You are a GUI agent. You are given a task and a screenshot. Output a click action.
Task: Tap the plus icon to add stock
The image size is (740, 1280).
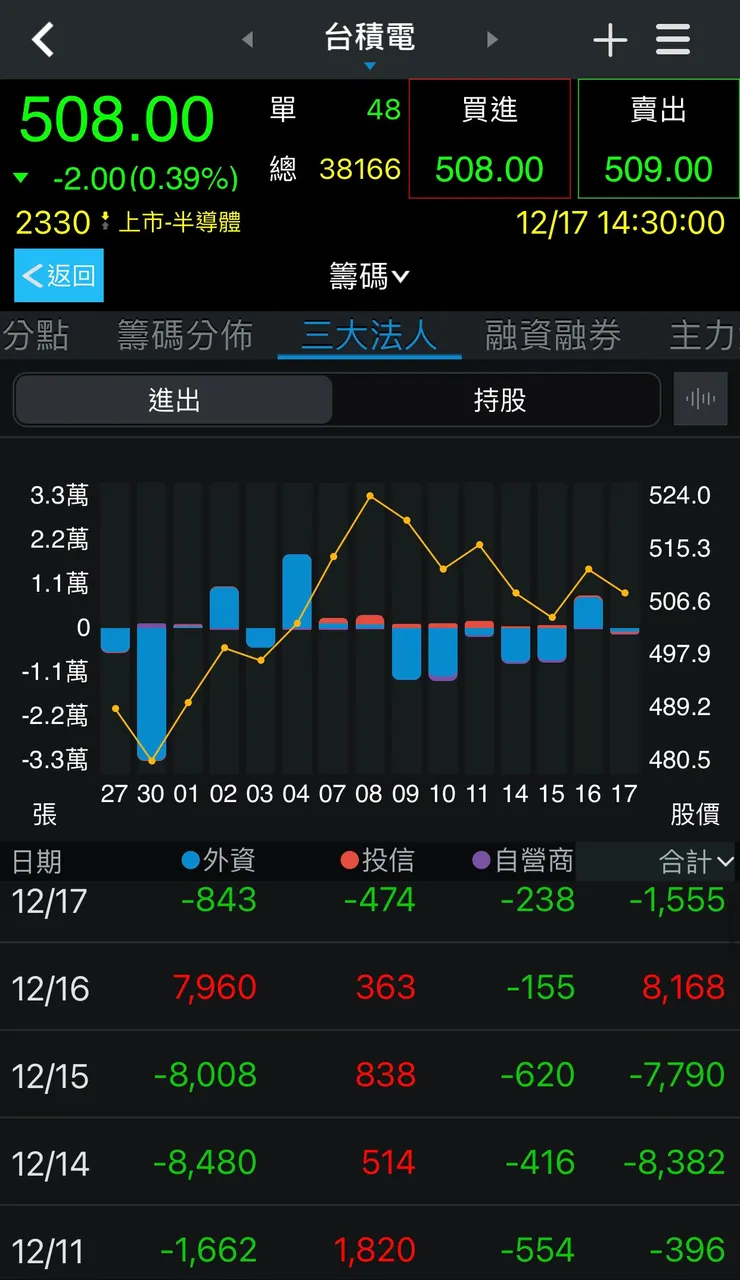(610, 40)
